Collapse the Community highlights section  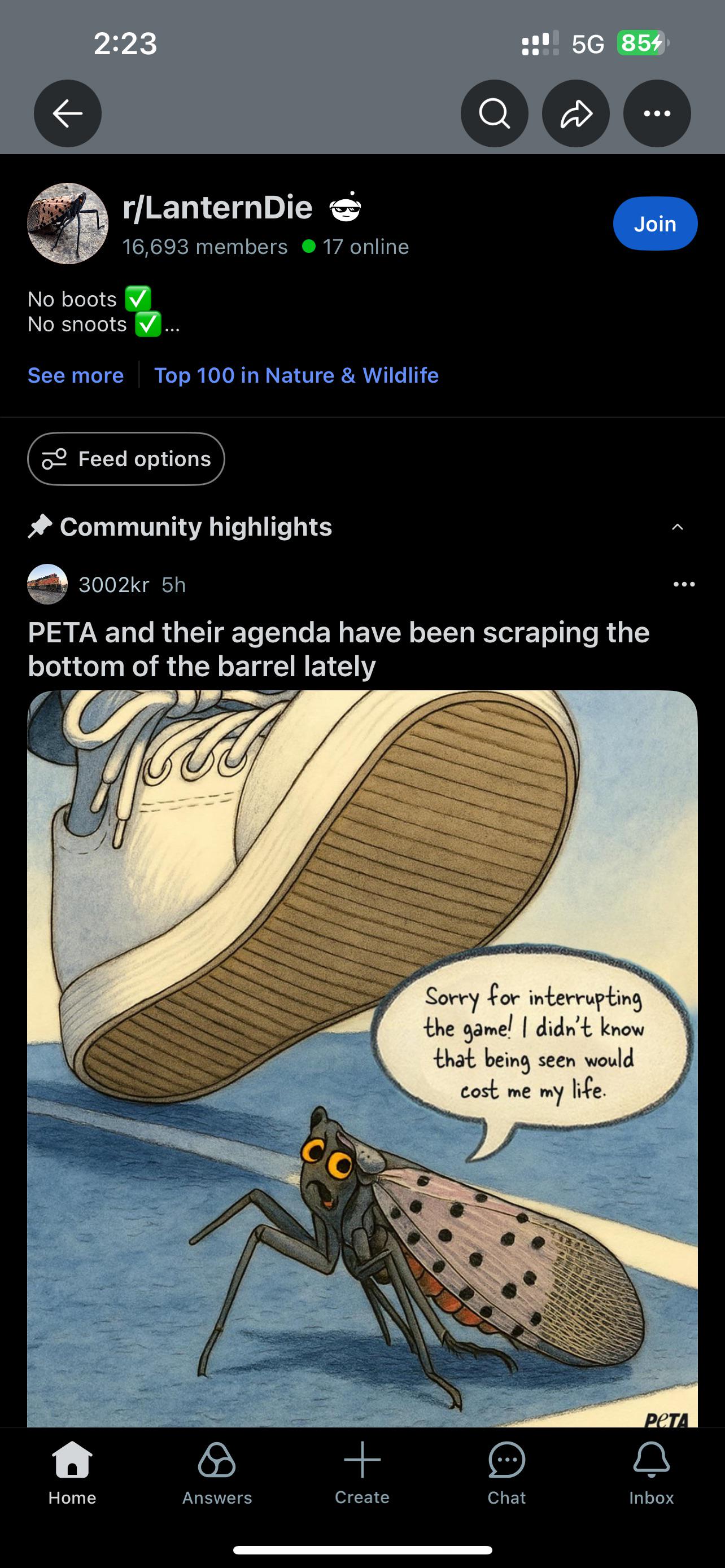pyautogui.click(x=678, y=527)
